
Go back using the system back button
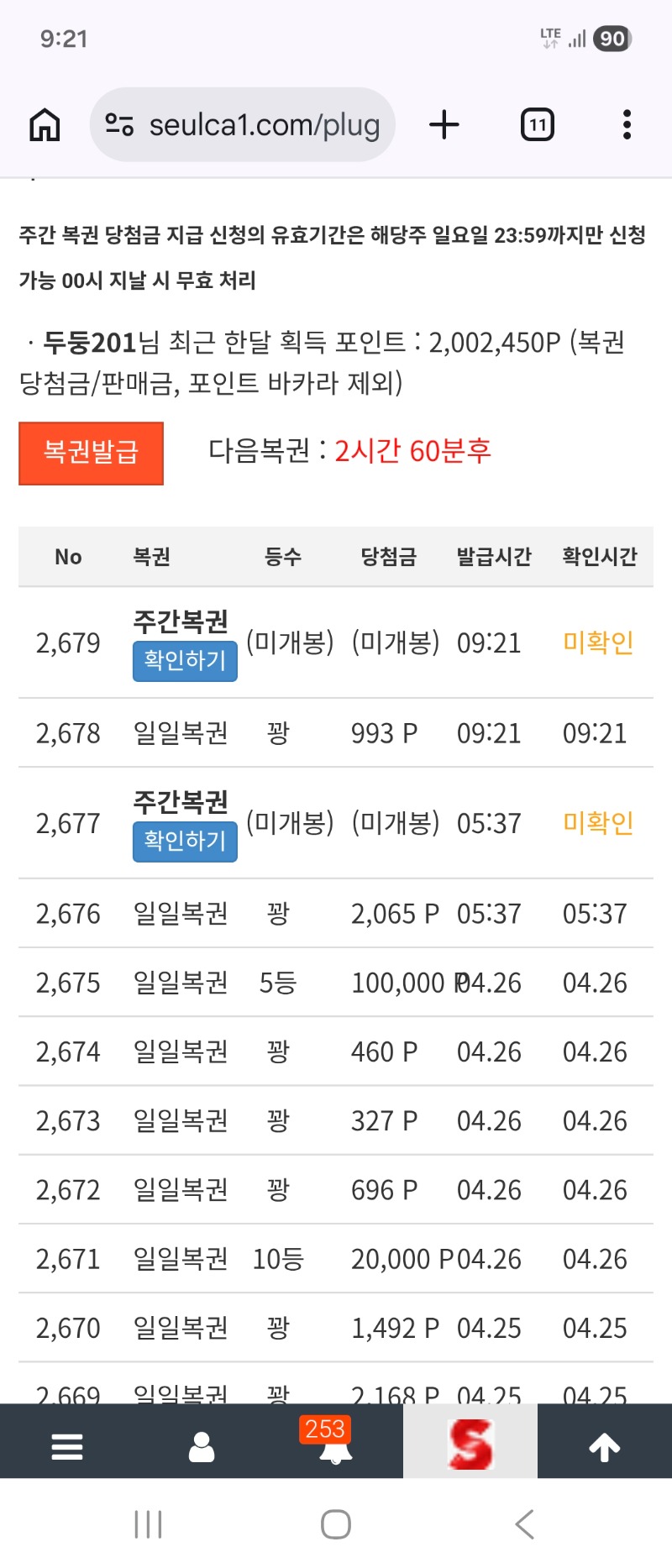(x=525, y=1523)
